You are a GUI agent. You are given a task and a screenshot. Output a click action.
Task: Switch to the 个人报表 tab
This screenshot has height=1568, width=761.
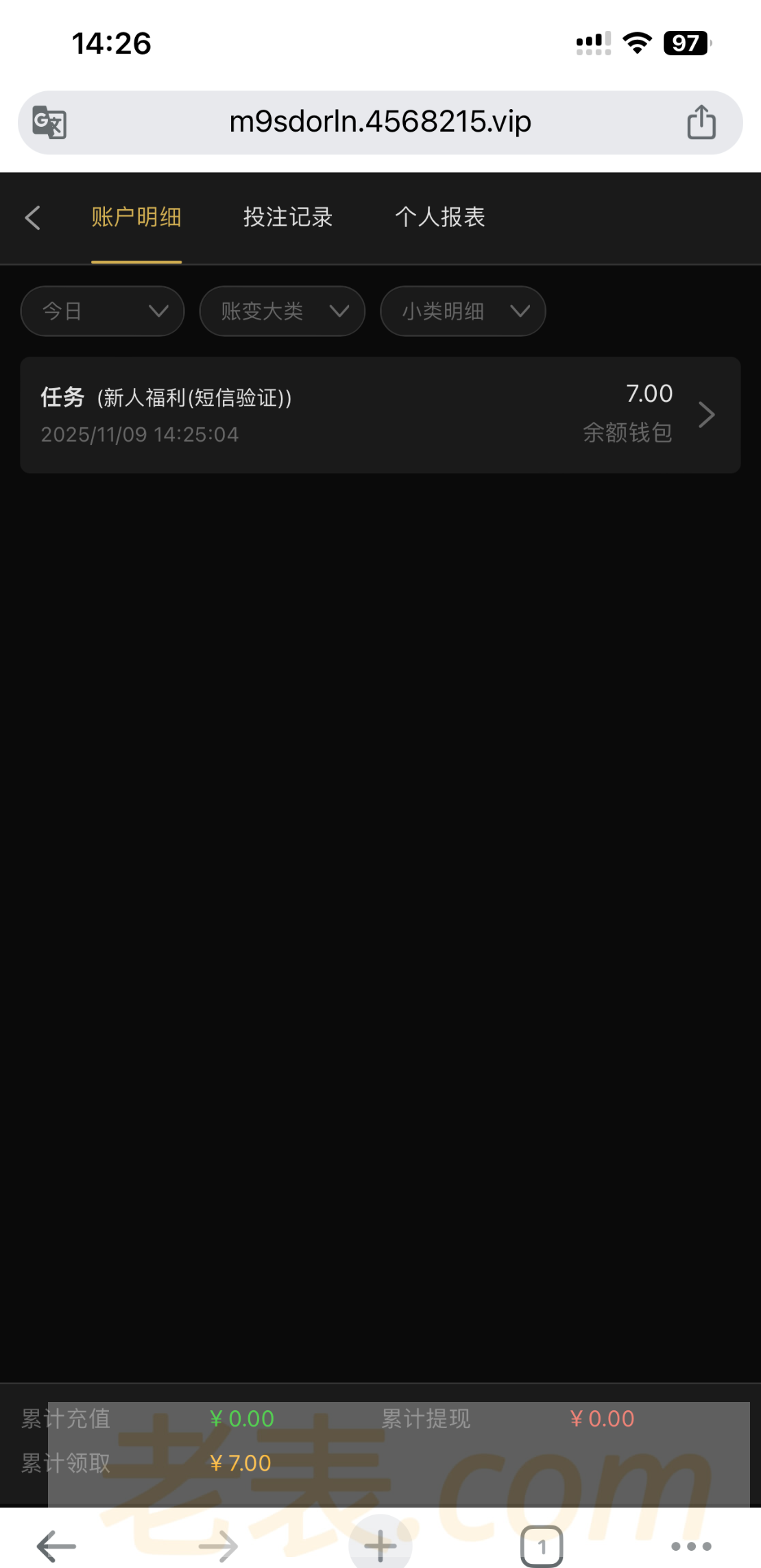pos(440,217)
